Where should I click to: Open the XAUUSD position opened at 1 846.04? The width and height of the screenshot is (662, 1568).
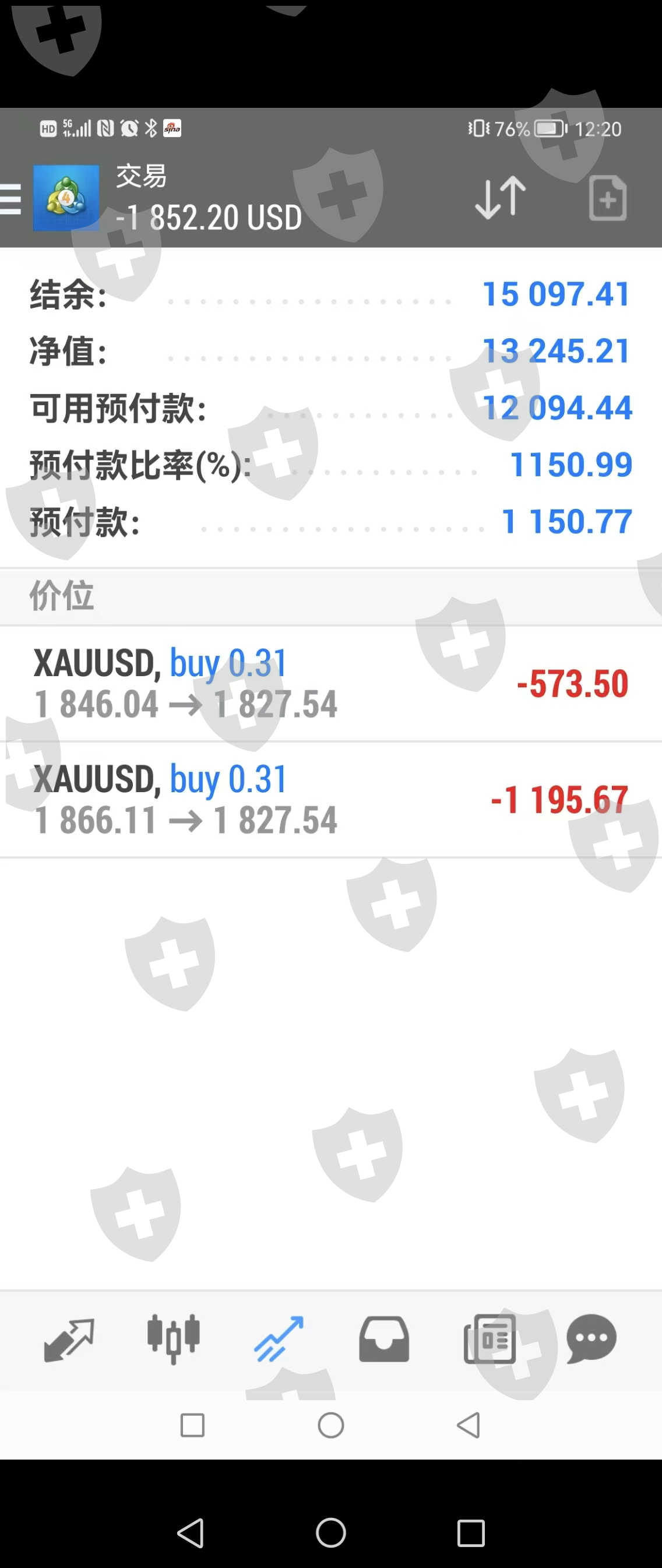[x=330, y=684]
